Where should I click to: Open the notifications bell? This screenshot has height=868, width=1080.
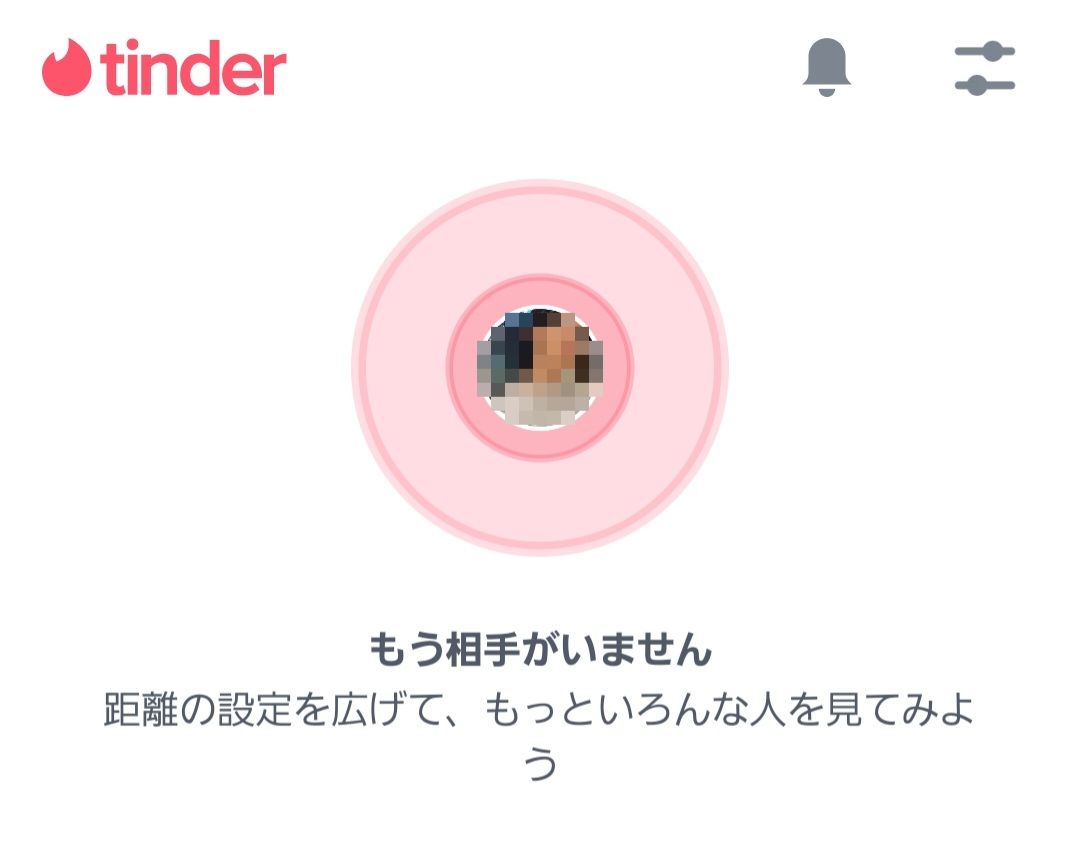pyautogui.click(x=826, y=68)
